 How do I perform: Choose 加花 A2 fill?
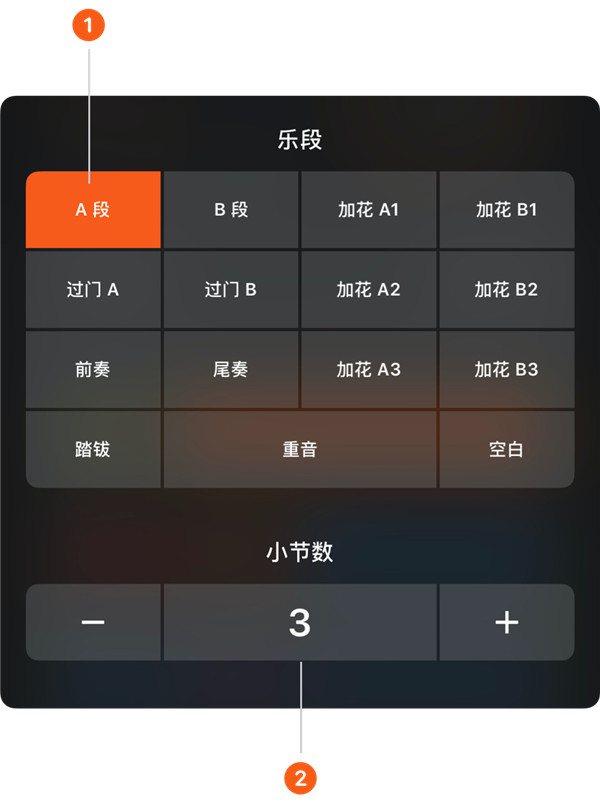(x=368, y=290)
